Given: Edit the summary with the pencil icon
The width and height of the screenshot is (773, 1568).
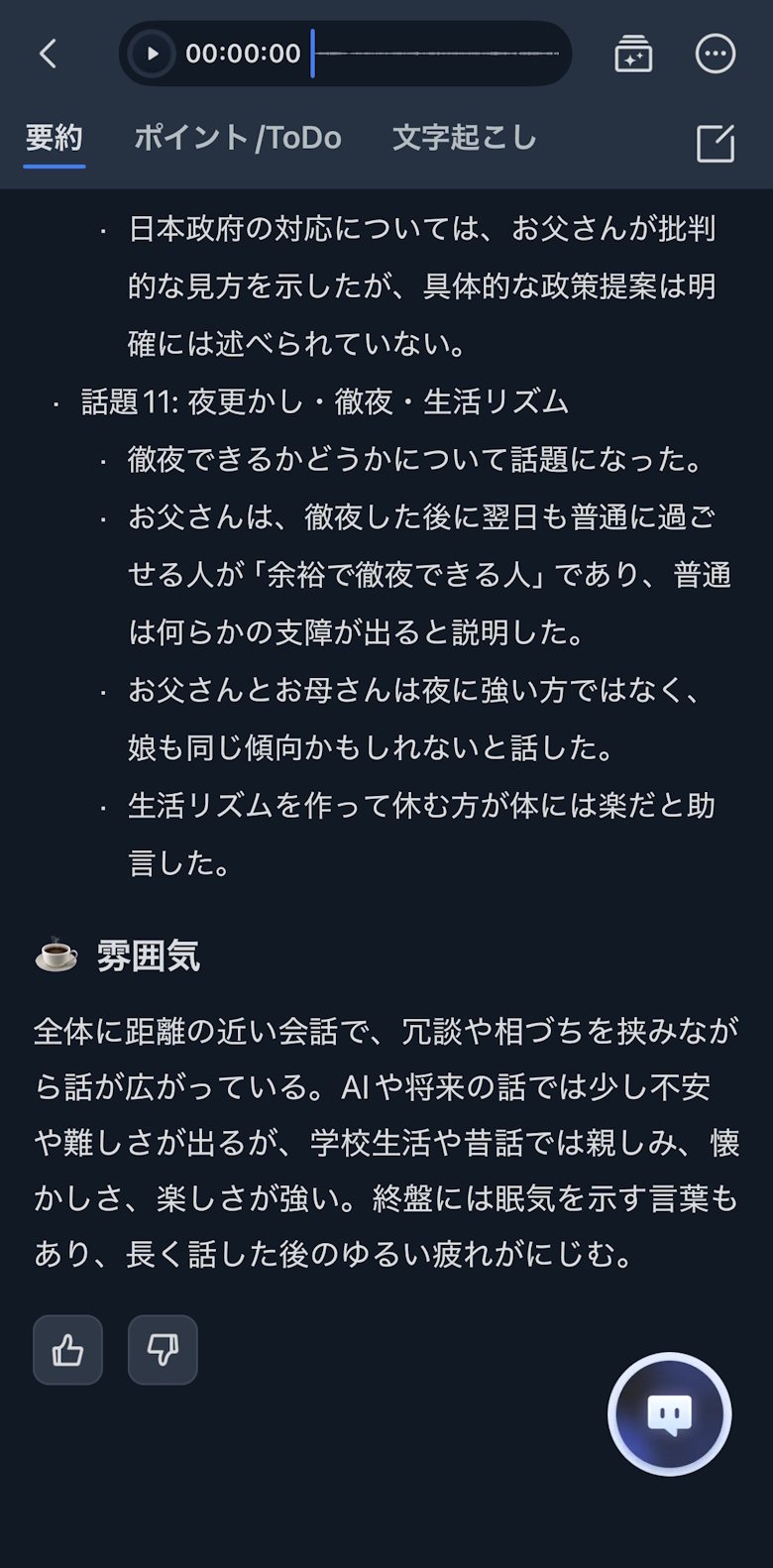Looking at the screenshot, I should click(x=716, y=143).
